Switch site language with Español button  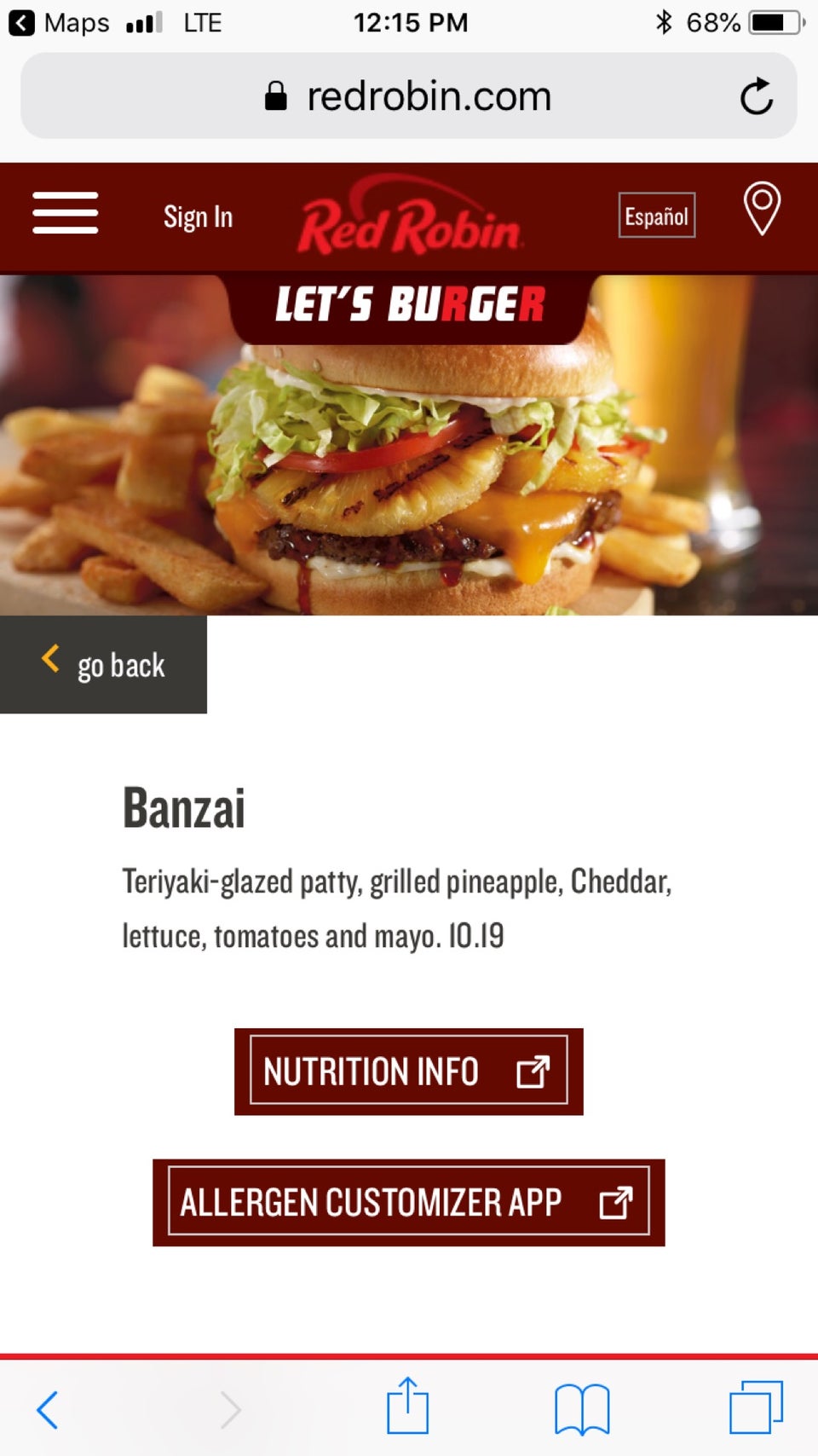(x=656, y=215)
